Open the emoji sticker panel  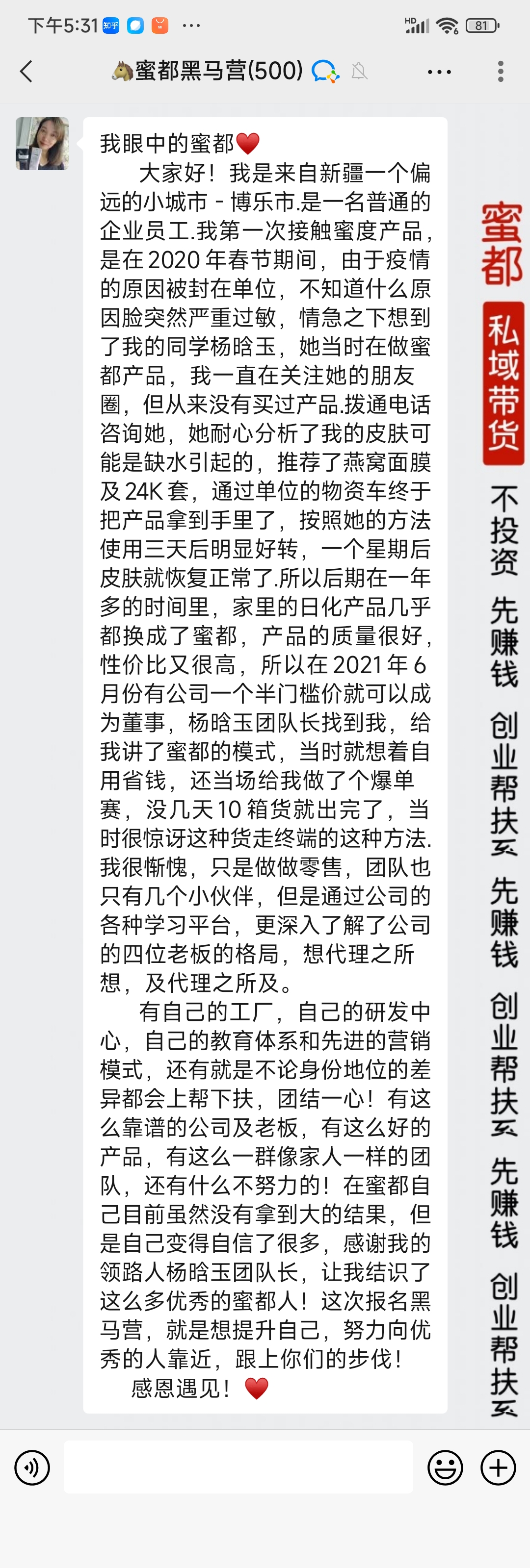point(445,1467)
